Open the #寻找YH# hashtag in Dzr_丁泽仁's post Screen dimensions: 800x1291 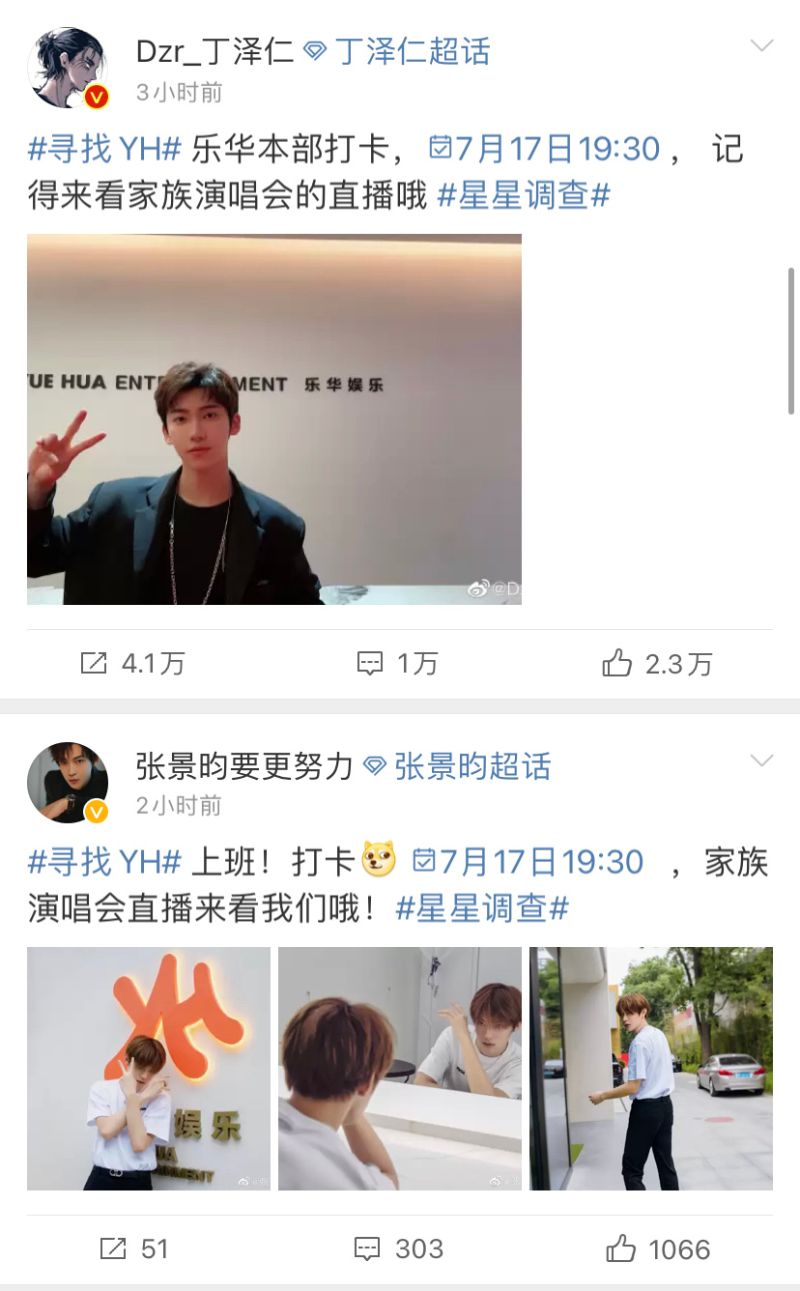104,150
